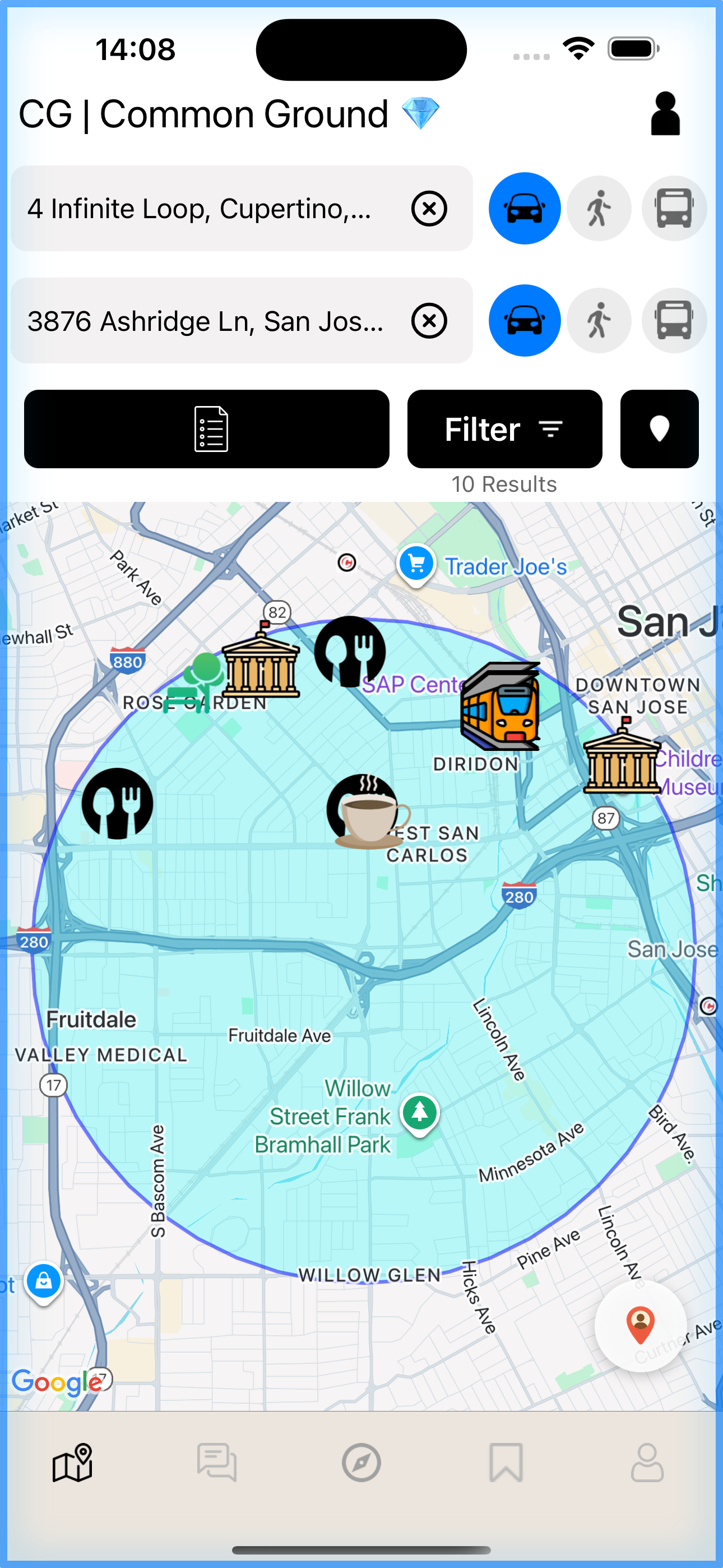Image resolution: width=723 pixels, height=1568 pixels.
Task: Enable walking mode for the Cupertino address
Action: (599, 208)
